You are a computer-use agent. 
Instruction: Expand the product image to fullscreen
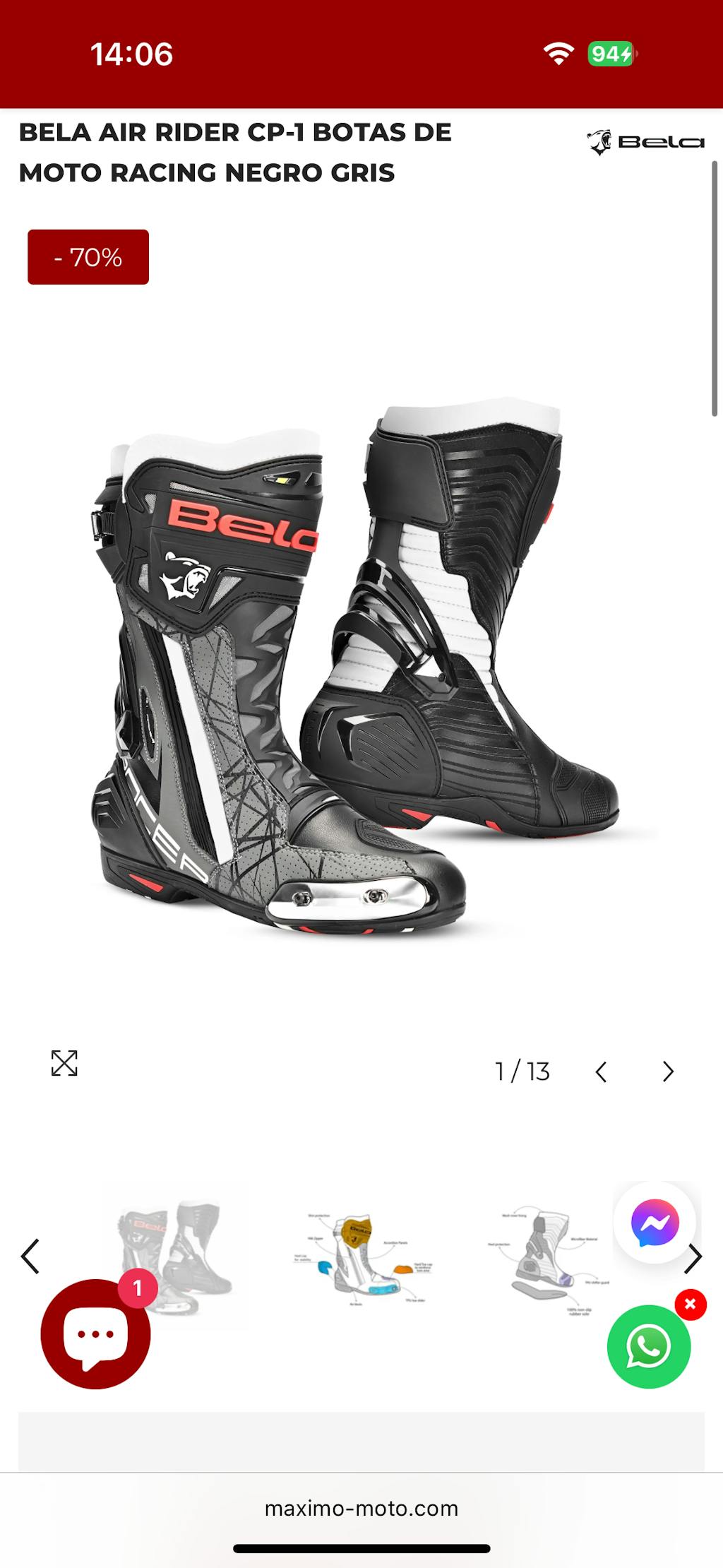click(x=64, y=1063)
